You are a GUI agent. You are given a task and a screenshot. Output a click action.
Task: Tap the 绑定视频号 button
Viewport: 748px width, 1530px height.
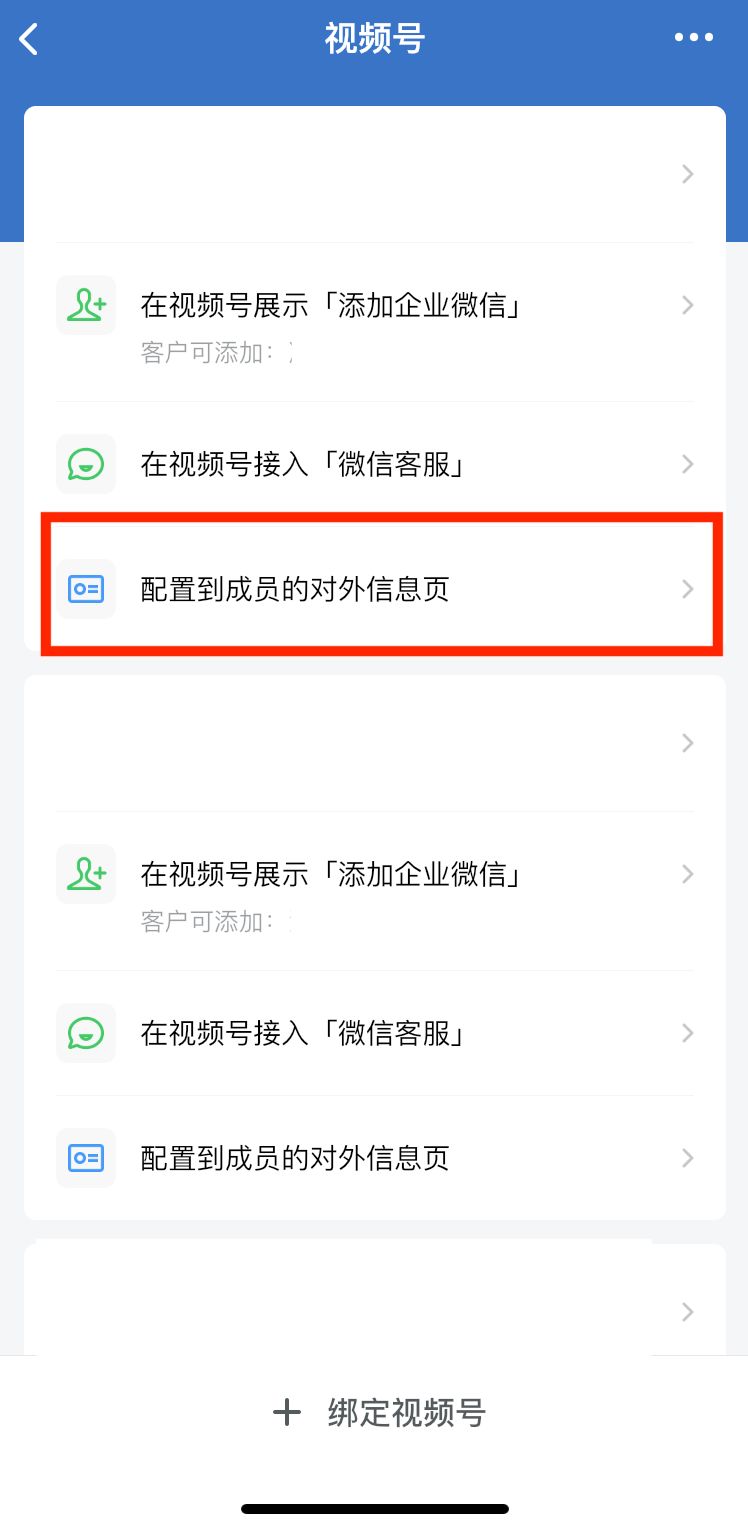374,1412
